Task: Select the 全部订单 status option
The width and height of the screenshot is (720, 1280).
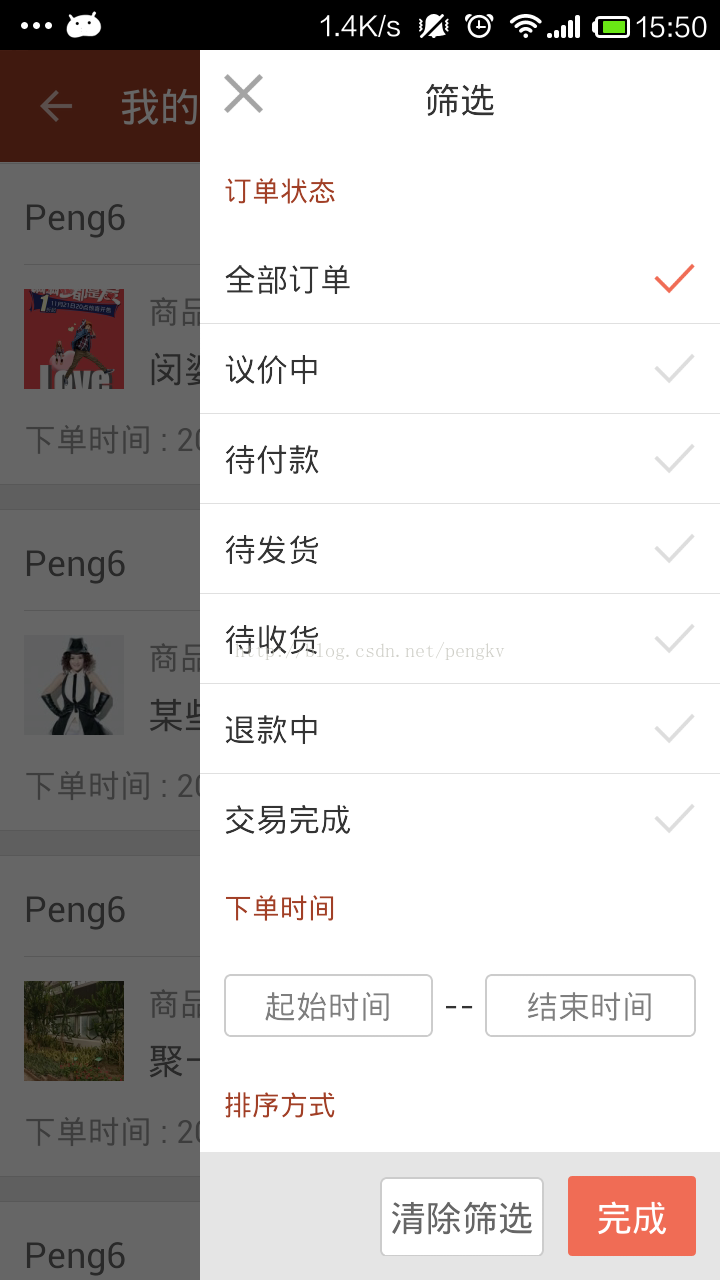Action: click(x=460, y=279)
